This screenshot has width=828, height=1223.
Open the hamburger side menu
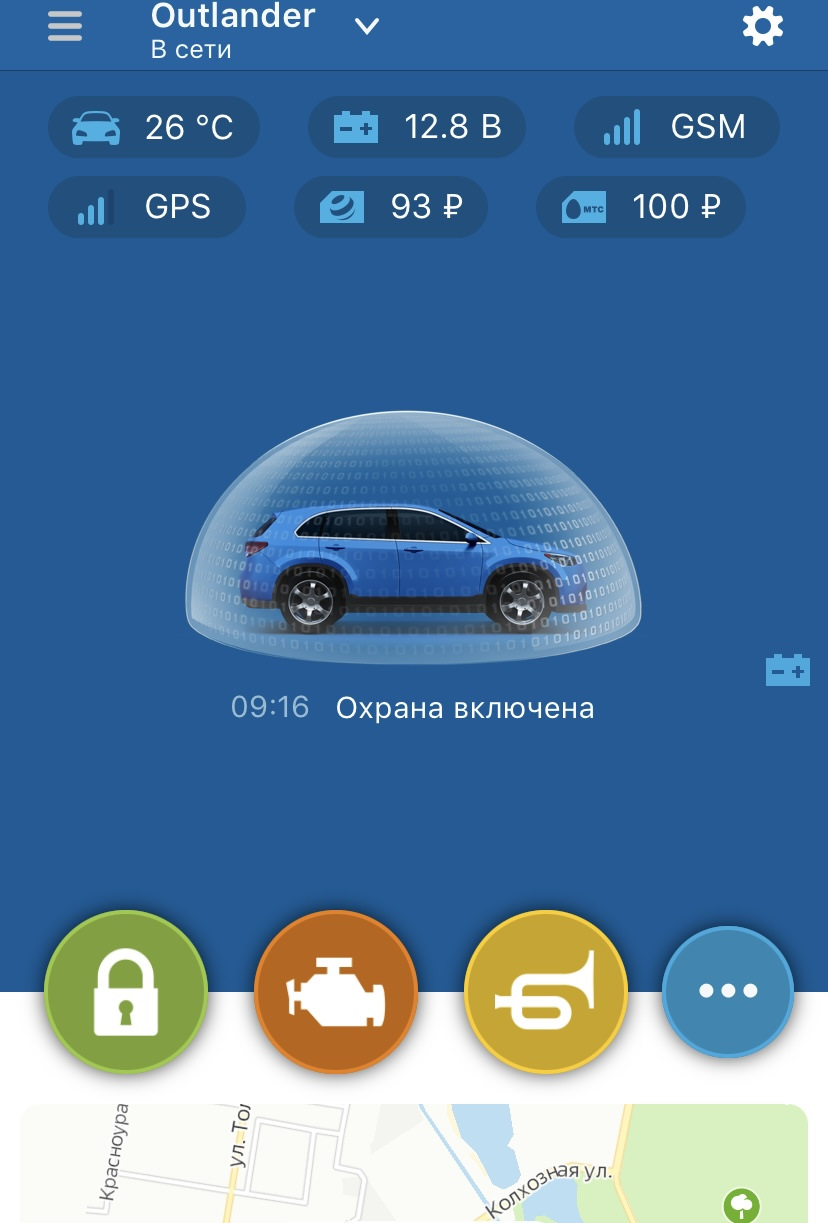65,26
